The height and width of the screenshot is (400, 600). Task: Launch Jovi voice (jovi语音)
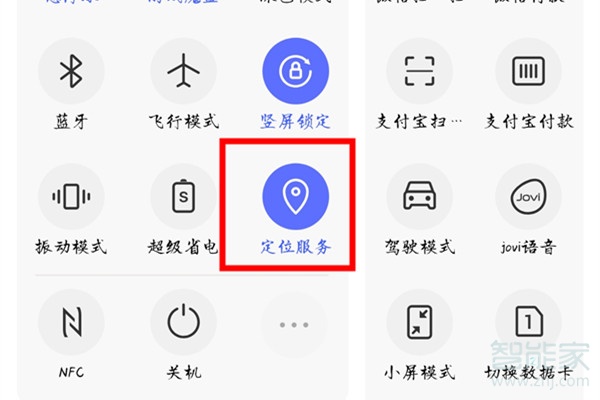(529, 198)
